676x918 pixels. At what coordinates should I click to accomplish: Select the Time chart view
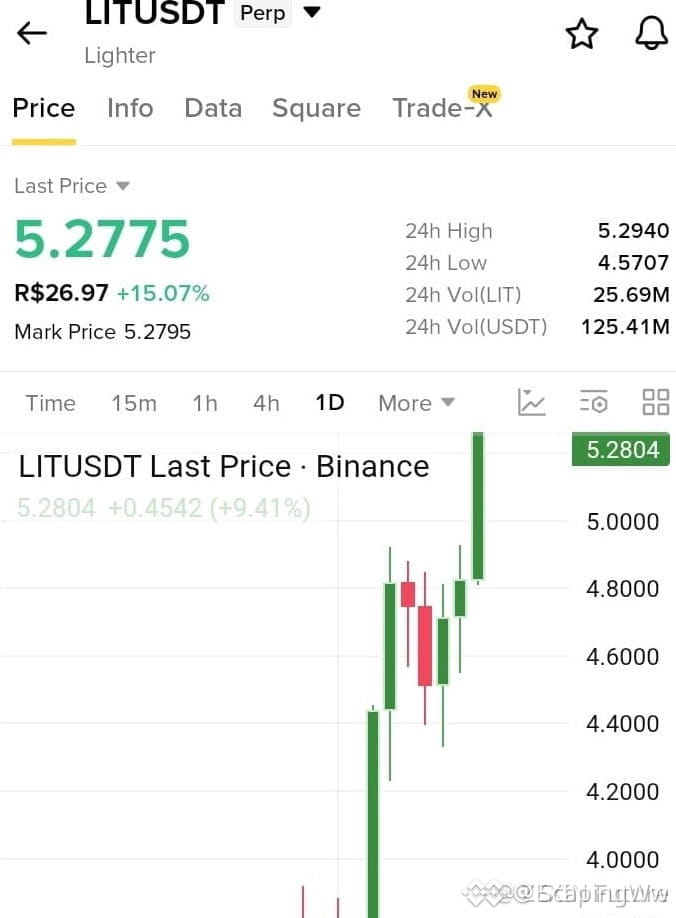tap(50, 403)
